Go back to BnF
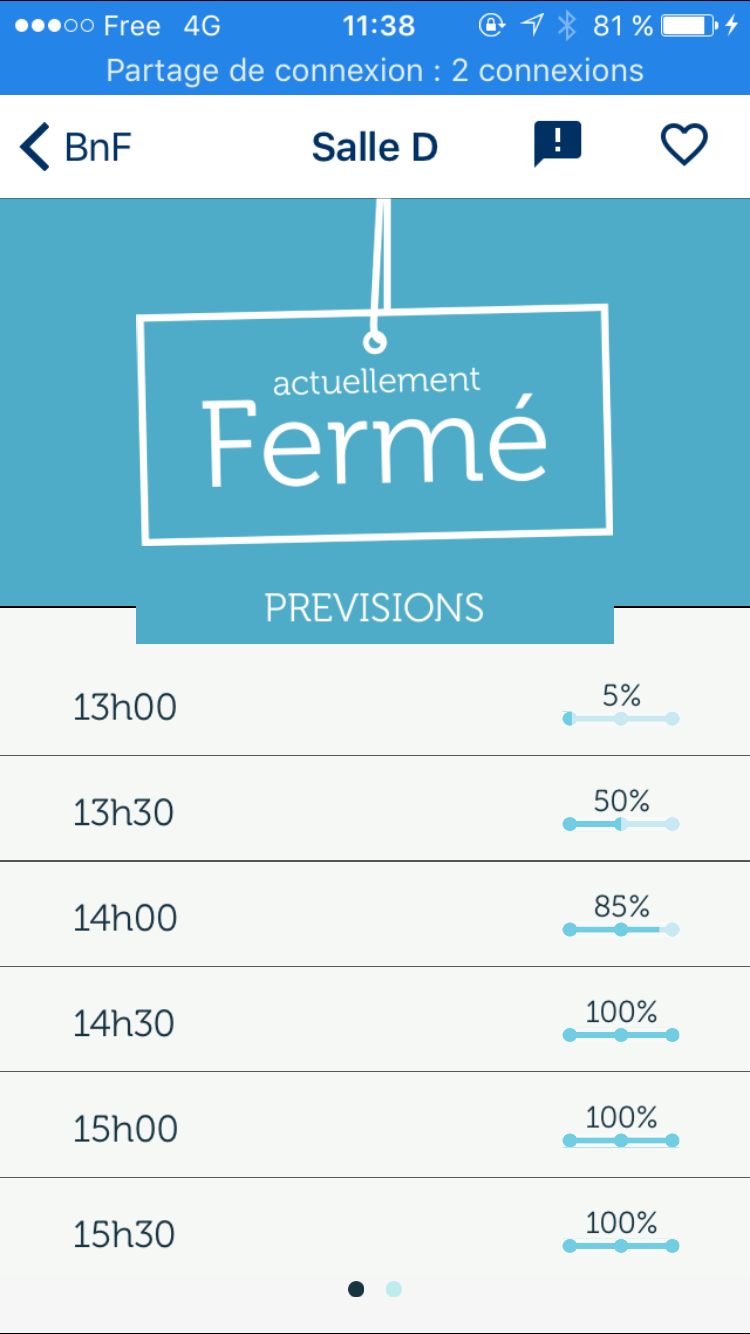 click(76, 147)
